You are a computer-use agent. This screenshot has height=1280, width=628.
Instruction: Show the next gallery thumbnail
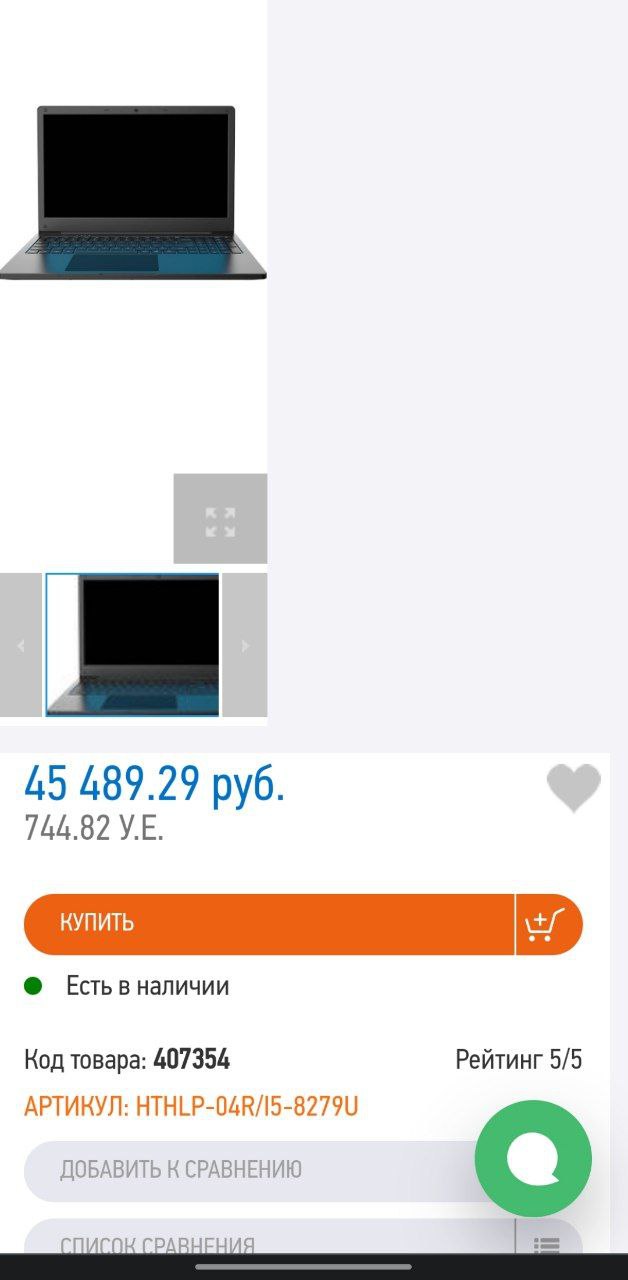coord(245,645)
